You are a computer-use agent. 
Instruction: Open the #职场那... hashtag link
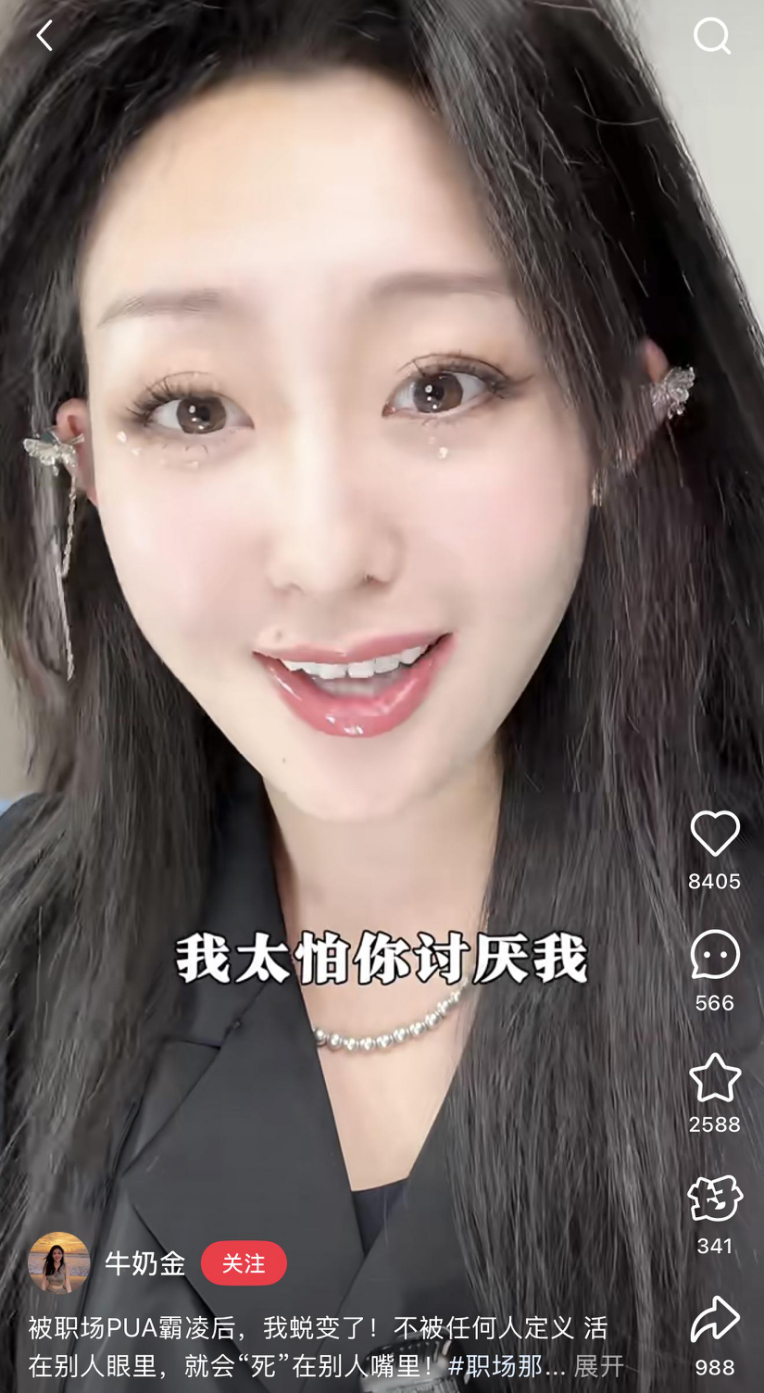[x=506, y=1366]
